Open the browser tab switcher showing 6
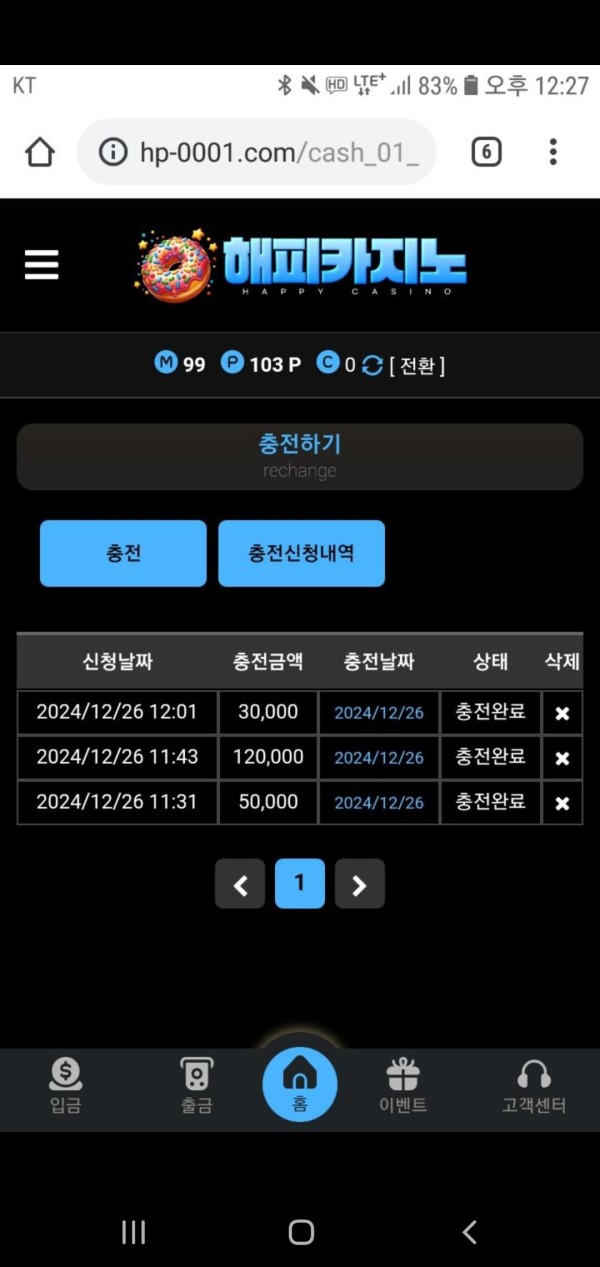 click(486, 152)
